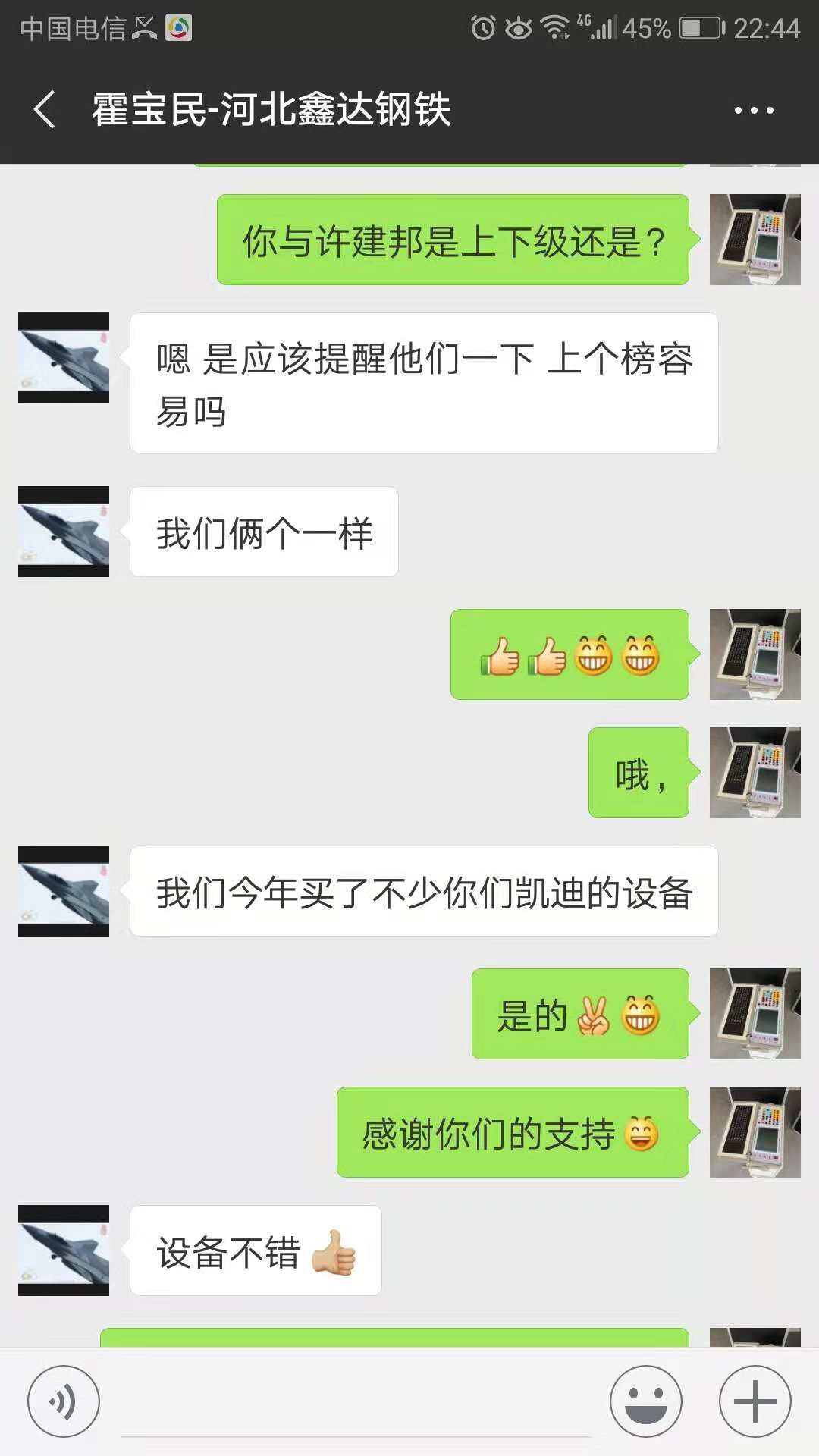Open the chat info overflow menu

coord(754,111)
